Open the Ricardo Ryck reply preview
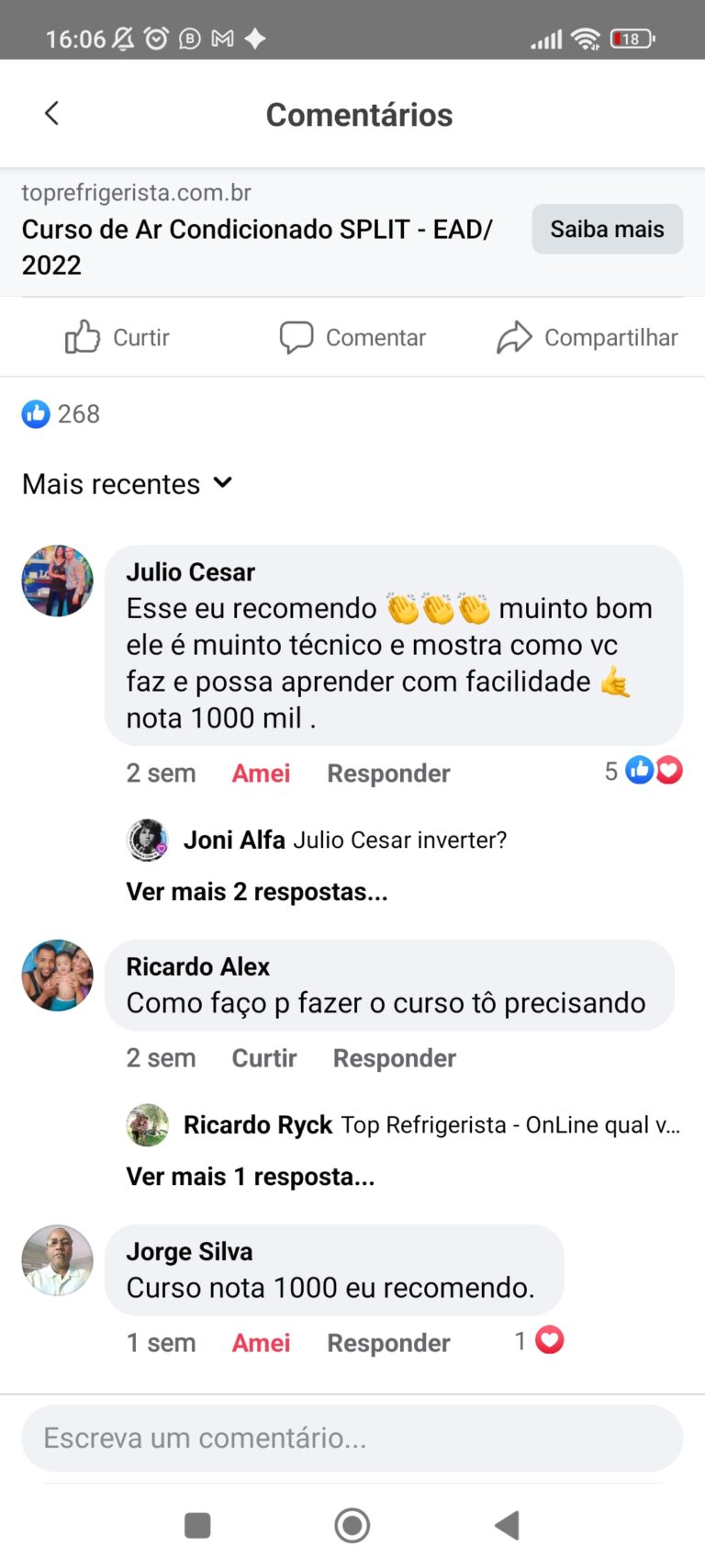 click(x=404, y=1125)
